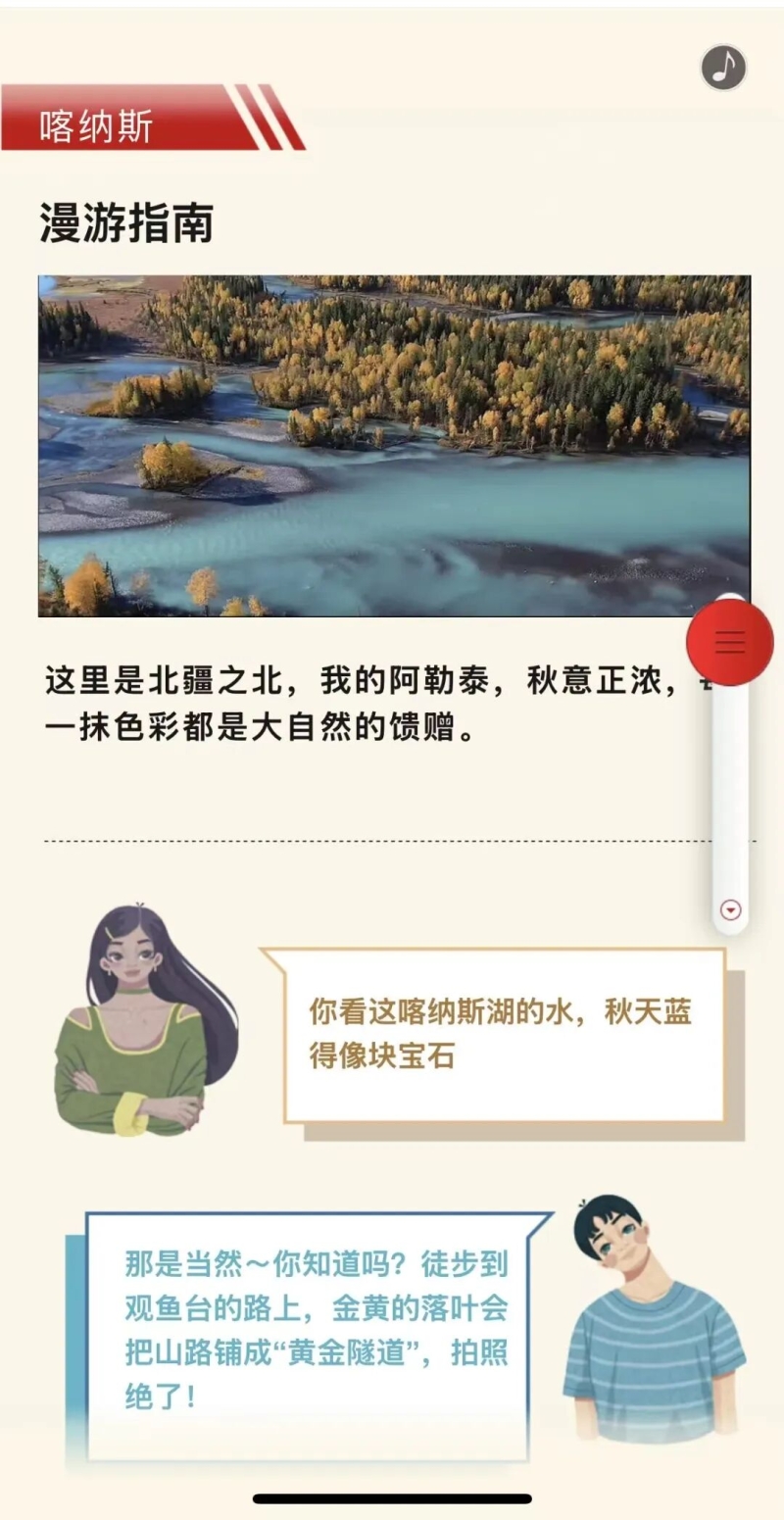This screenshot has width=784, height=1520.
Task: Open the red floating menu button
Action: 730,643
